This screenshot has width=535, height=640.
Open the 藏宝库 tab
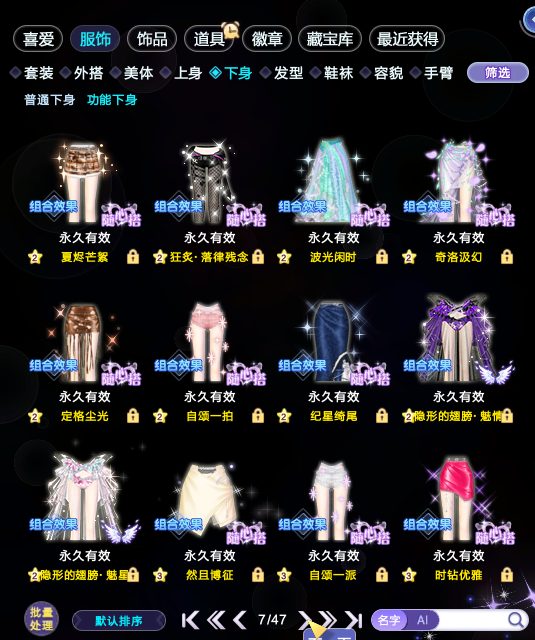pyautogui.click(x=330, y=39)
